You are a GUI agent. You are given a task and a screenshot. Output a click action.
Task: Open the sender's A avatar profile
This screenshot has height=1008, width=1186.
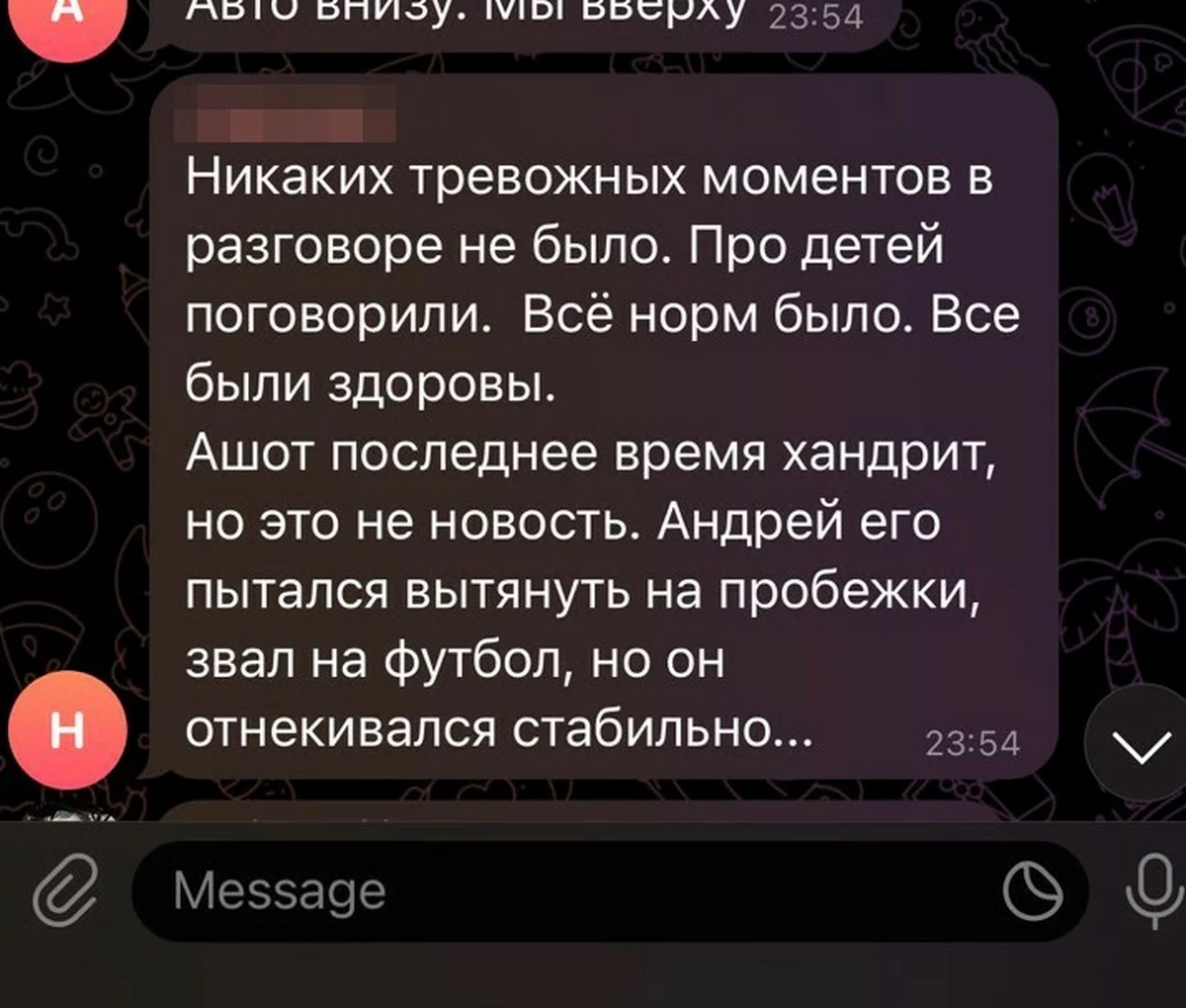(66, 18)
